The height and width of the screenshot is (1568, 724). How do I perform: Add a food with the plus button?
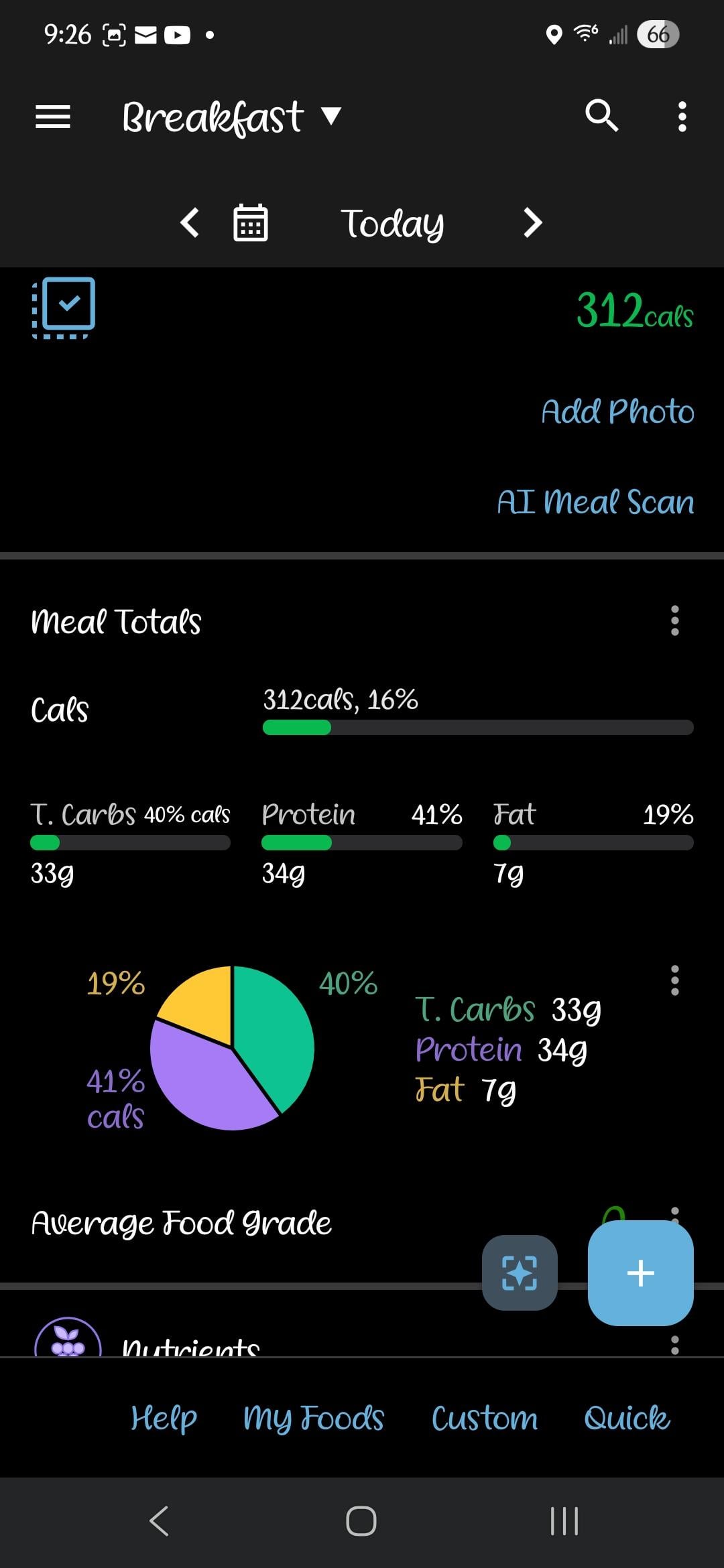pos(640,1272)
